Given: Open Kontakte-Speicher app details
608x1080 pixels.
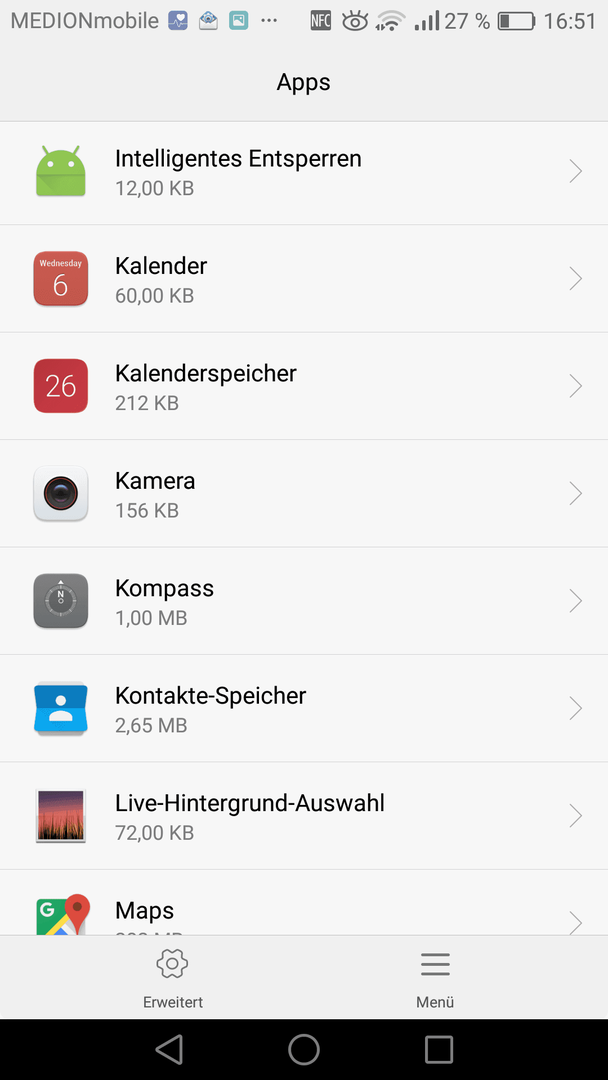Looking at the screenshot, I should pyautogui.click(x=304, y=708).
